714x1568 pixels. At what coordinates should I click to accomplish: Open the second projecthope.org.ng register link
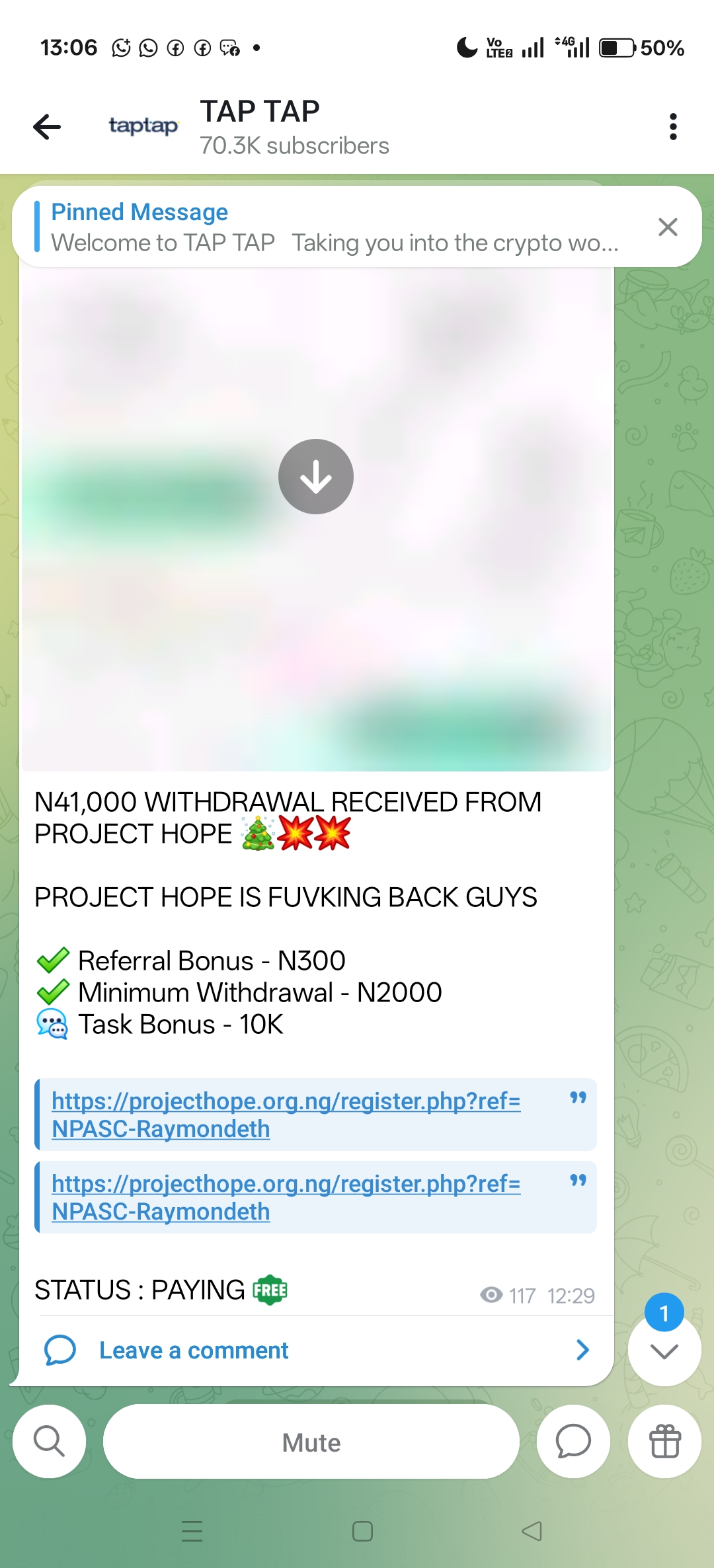pos(286,1197)
